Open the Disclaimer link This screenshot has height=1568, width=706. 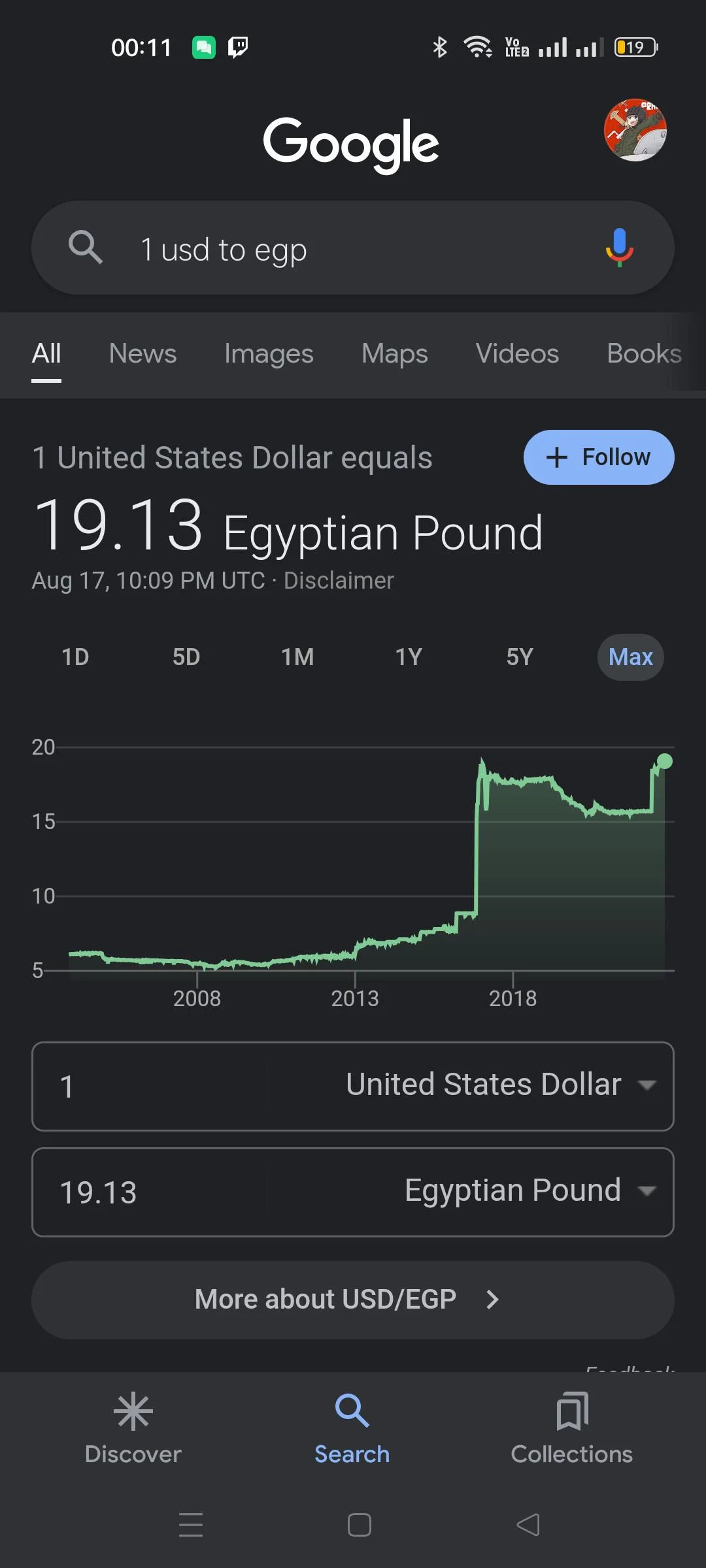tap(338, 581)
